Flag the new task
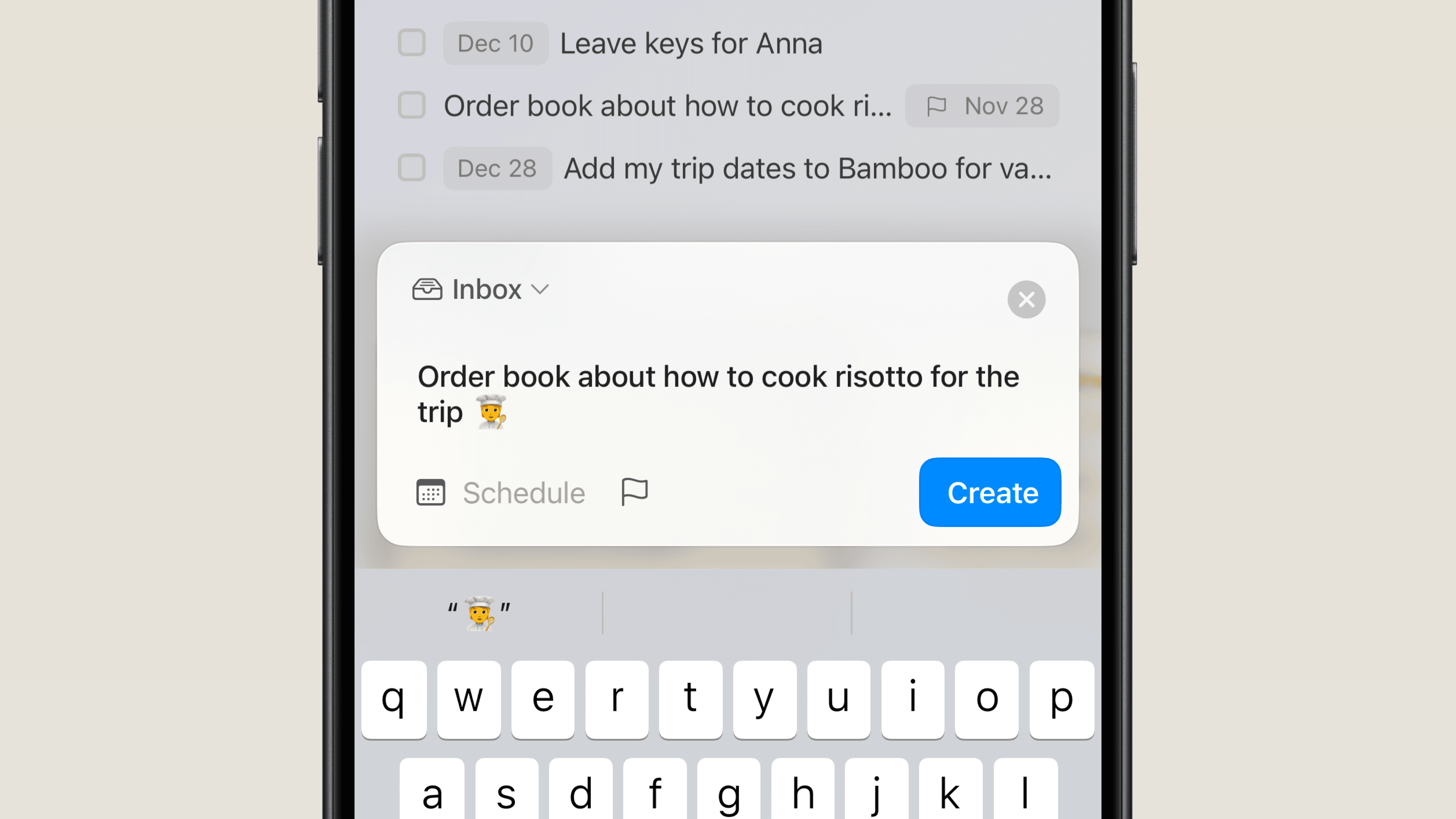Screen dimensions: 1456x819 click(634, 492)
